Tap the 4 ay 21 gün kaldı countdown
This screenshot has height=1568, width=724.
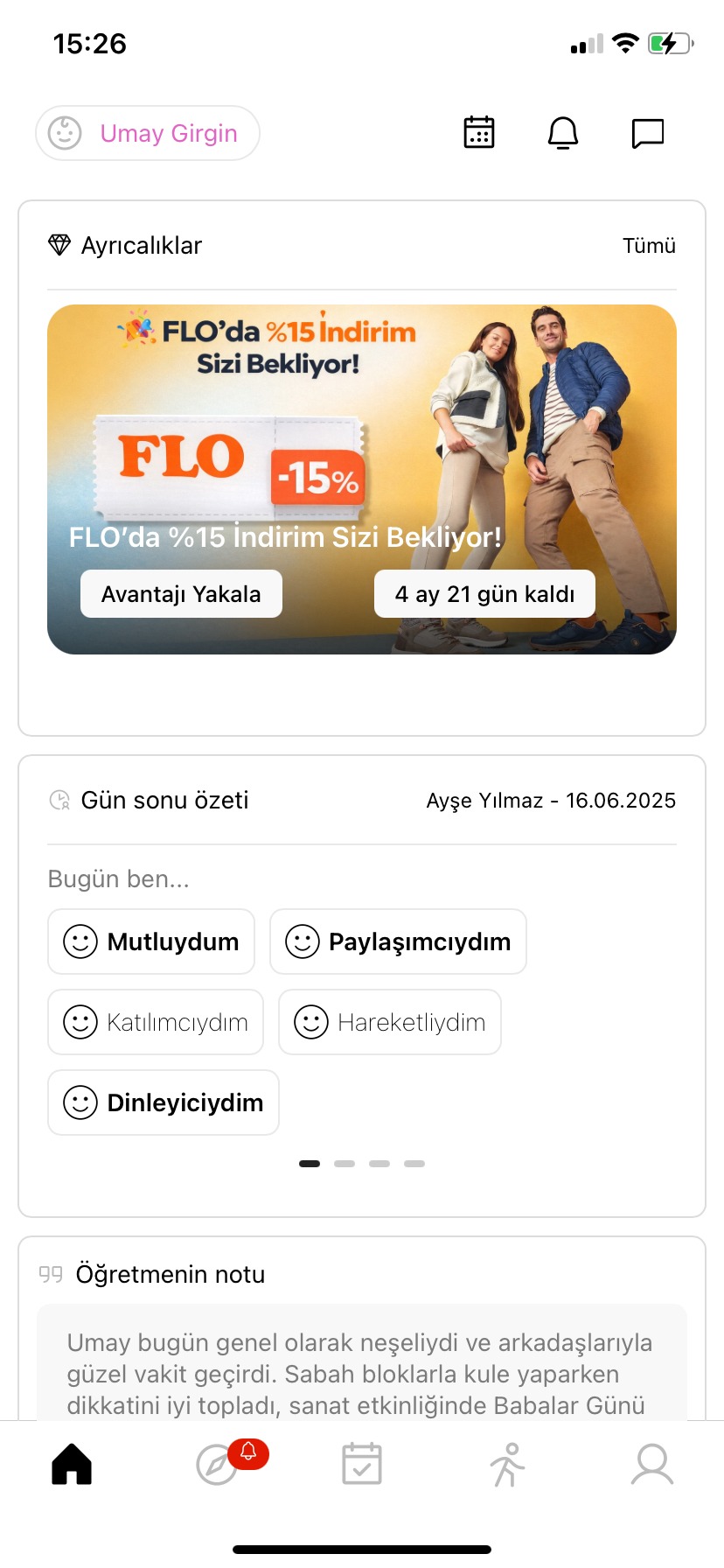(484, 593)
